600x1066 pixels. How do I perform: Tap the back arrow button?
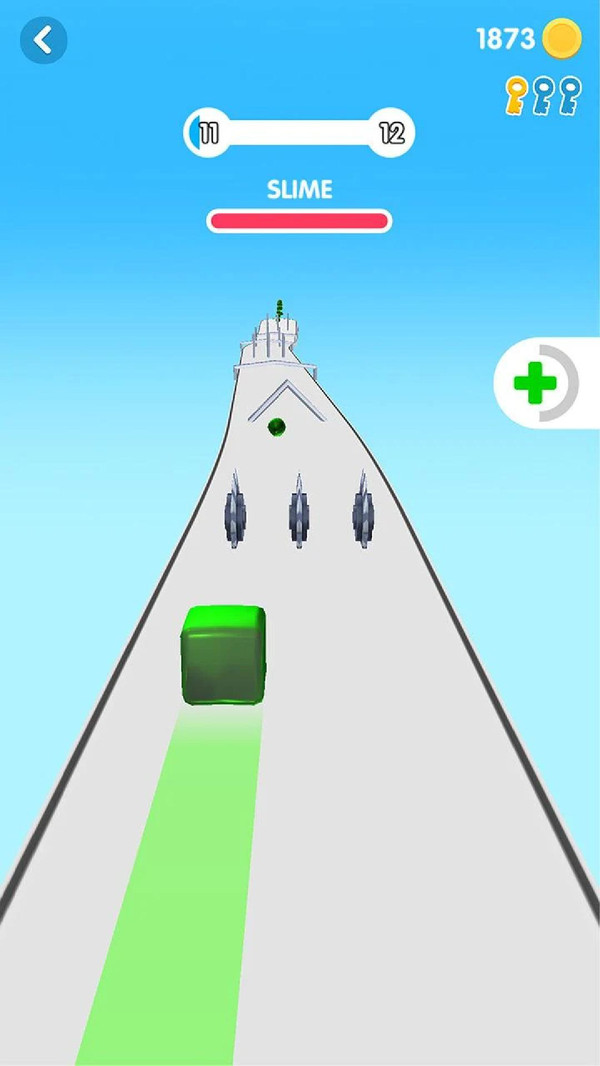pos(42,41)
